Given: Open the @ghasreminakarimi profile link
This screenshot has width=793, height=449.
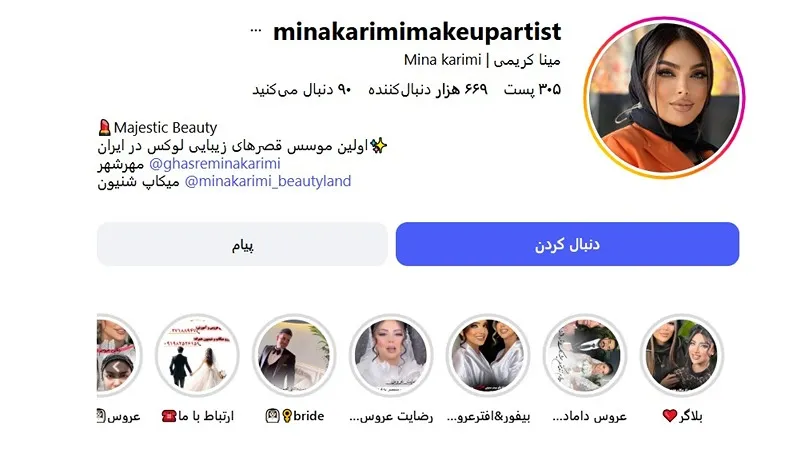Looking at the screenshot, I should click(x=214, y=163).
